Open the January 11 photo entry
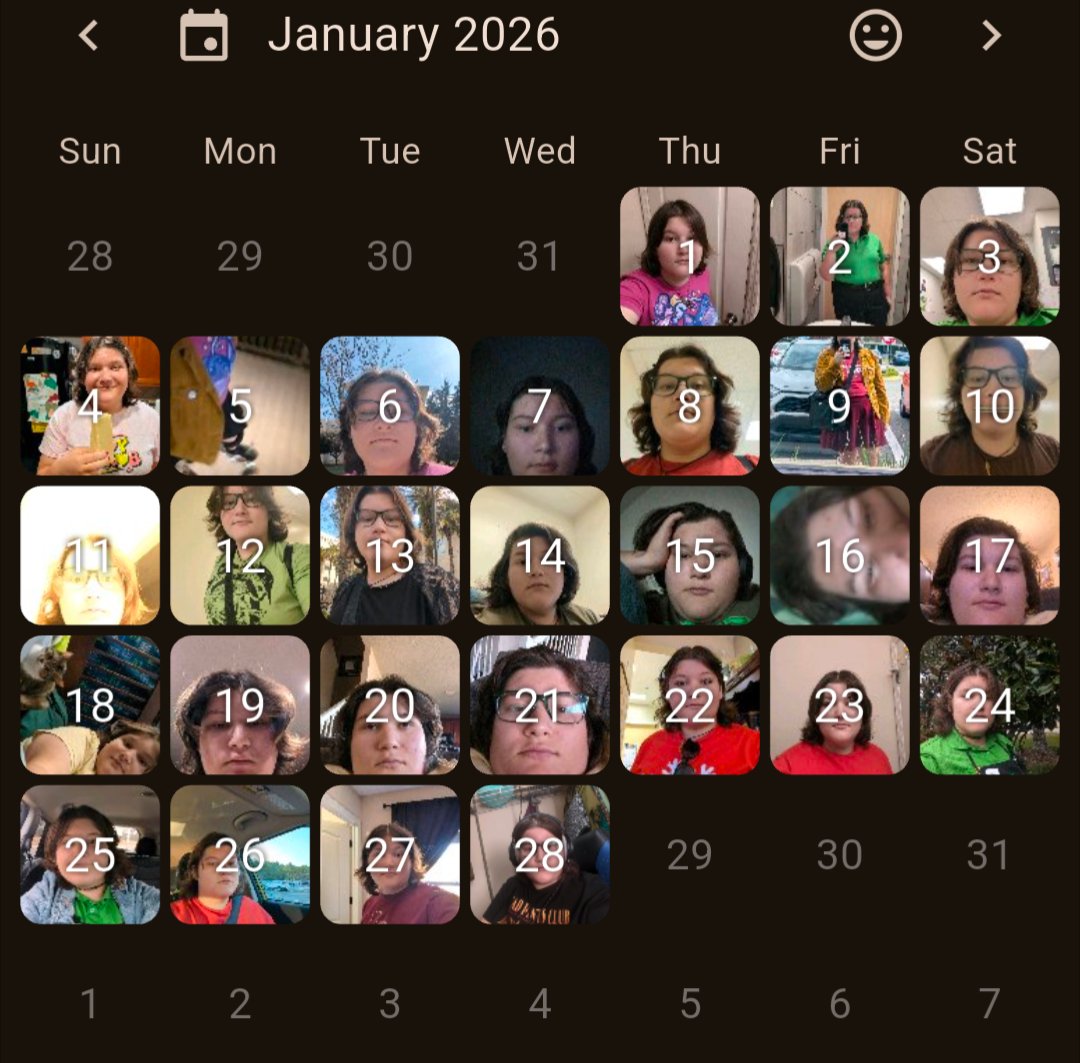 pyautogui.click(x=90, y=555)
